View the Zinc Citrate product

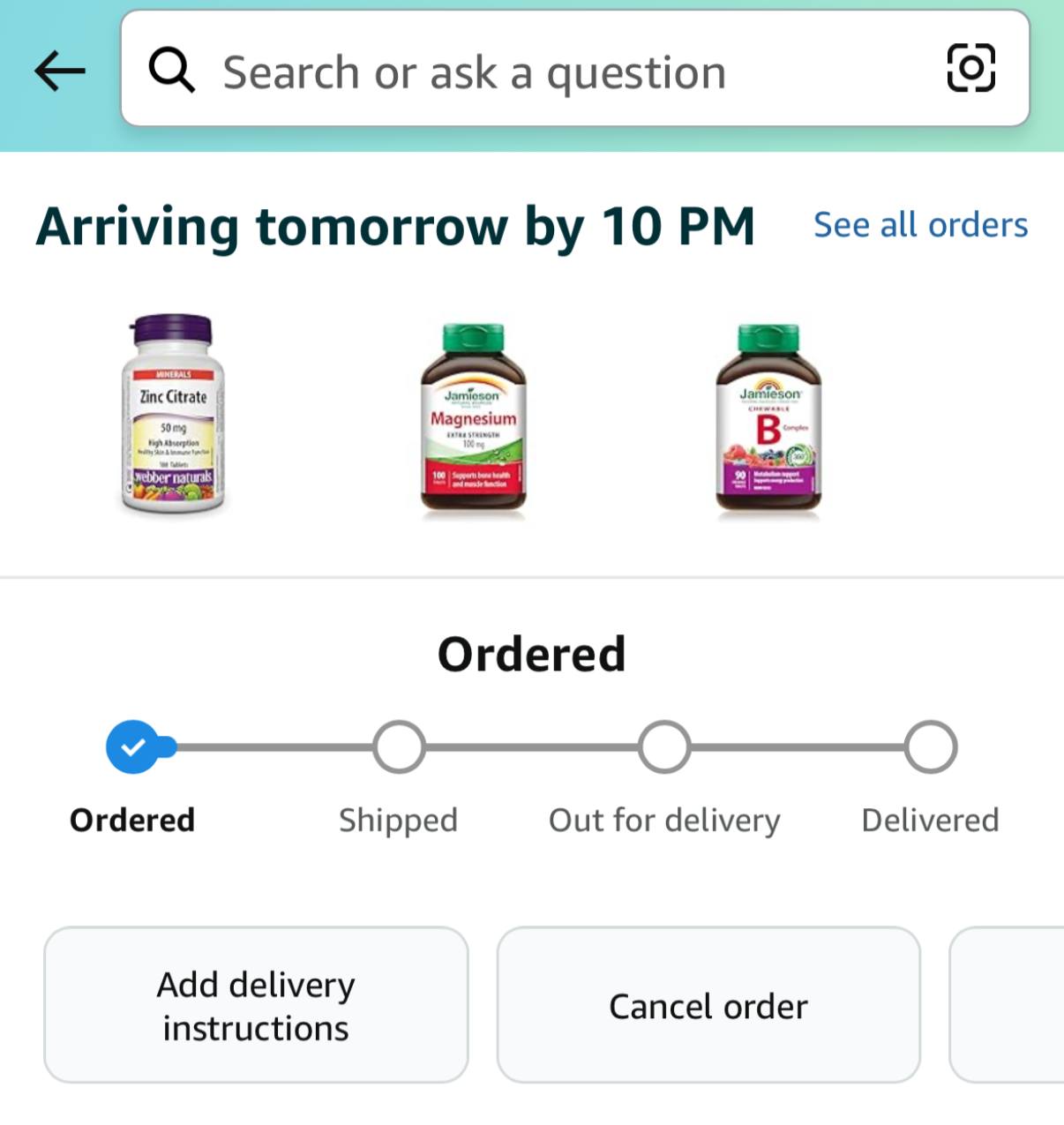point(173,413)
